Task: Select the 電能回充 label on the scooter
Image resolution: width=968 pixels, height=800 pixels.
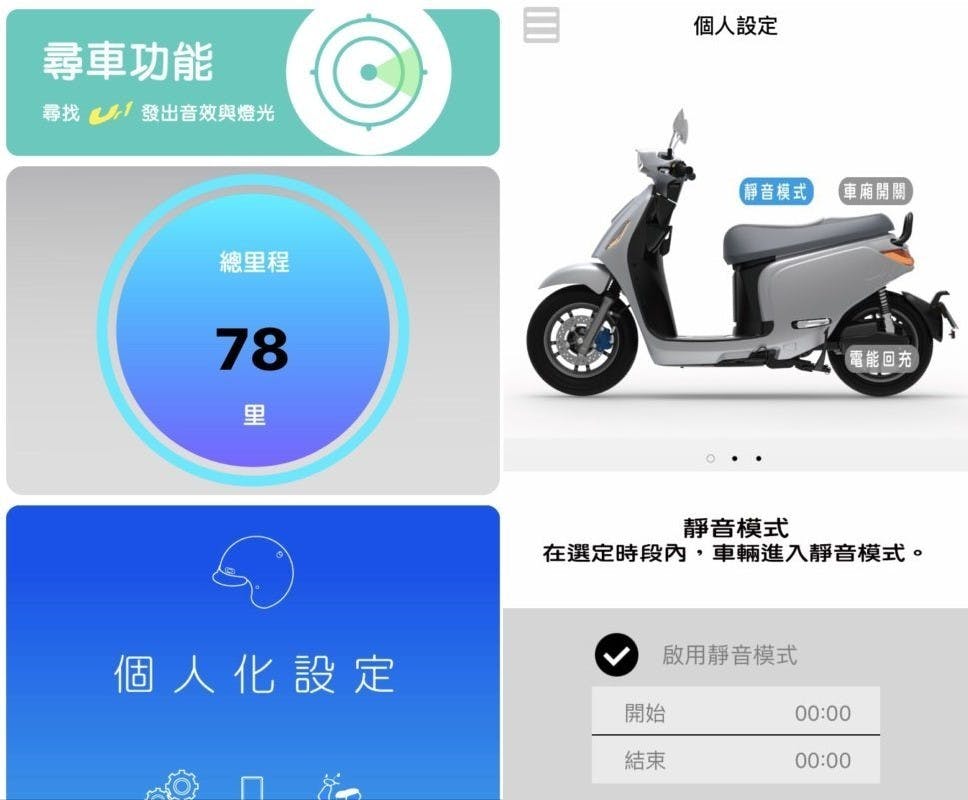Action: [880, 359]
